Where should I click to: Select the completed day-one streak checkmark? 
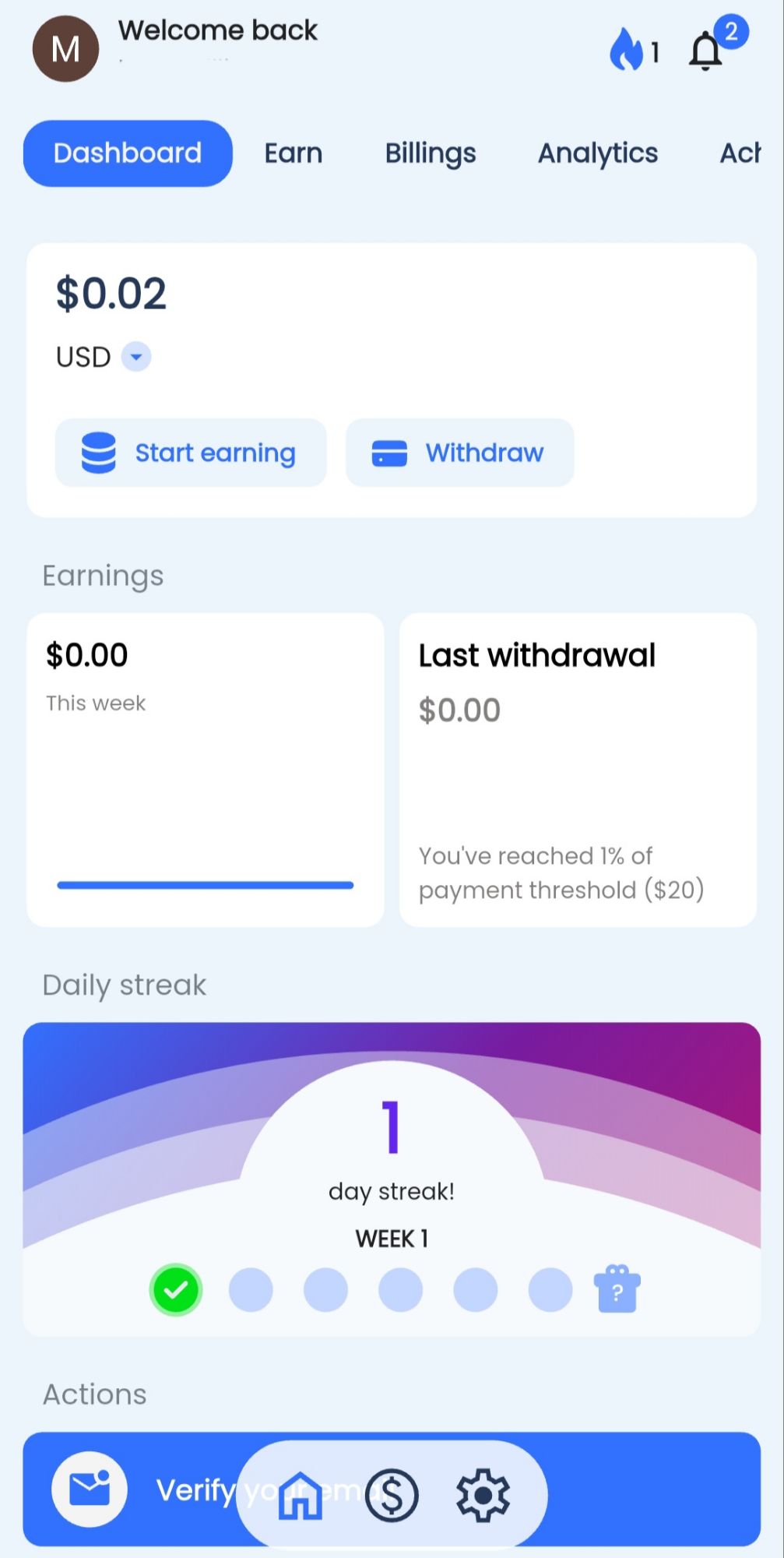tap(176, 1289)
